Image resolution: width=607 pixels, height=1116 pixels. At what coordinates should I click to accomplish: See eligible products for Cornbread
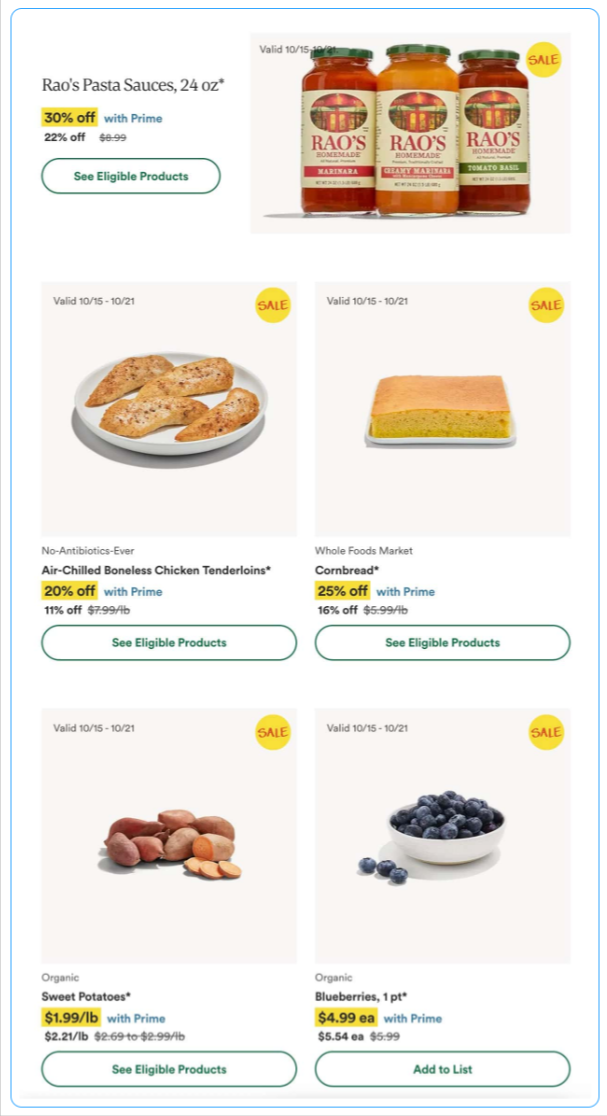point(442,642)
